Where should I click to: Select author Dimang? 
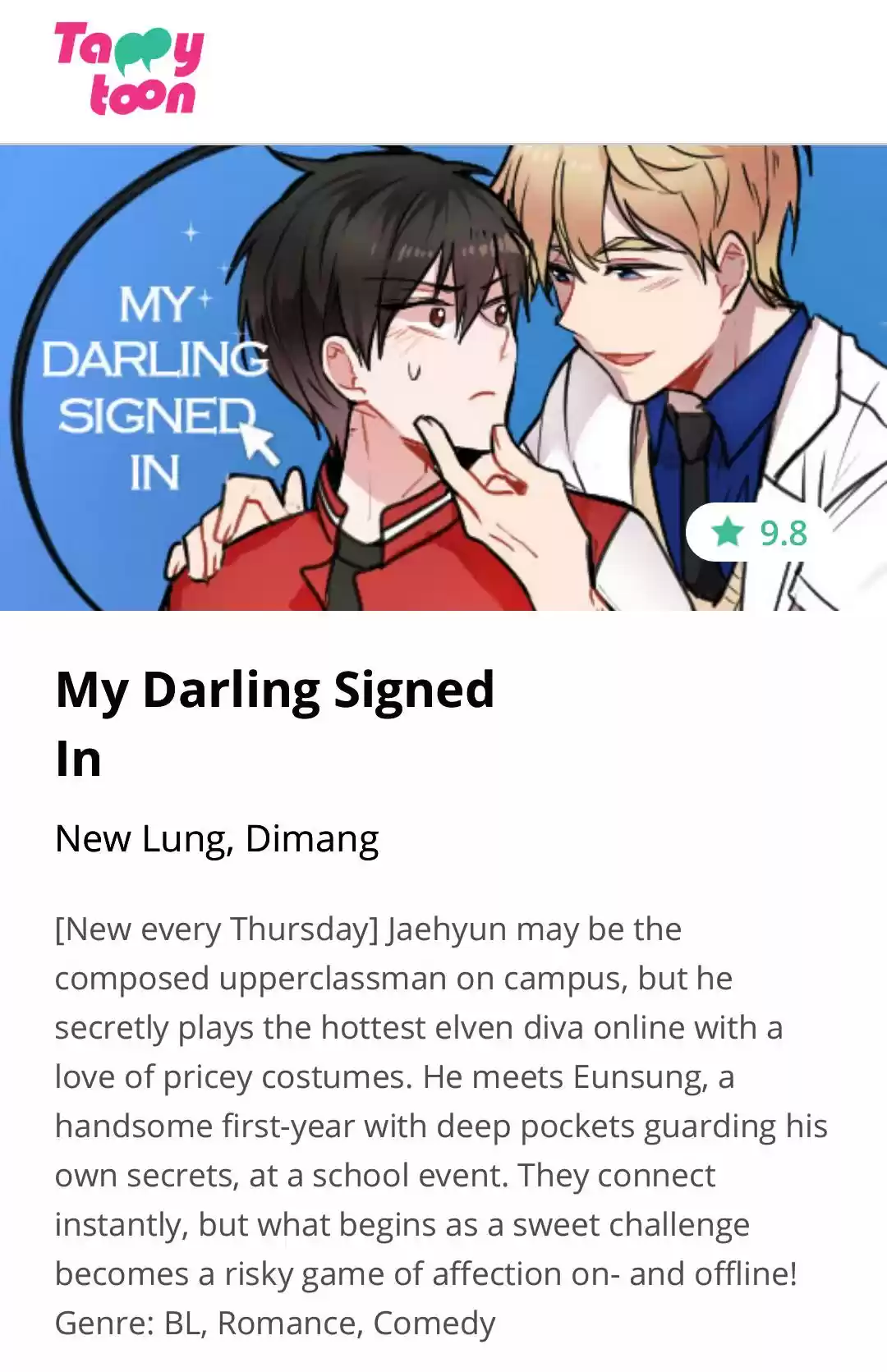312,838
